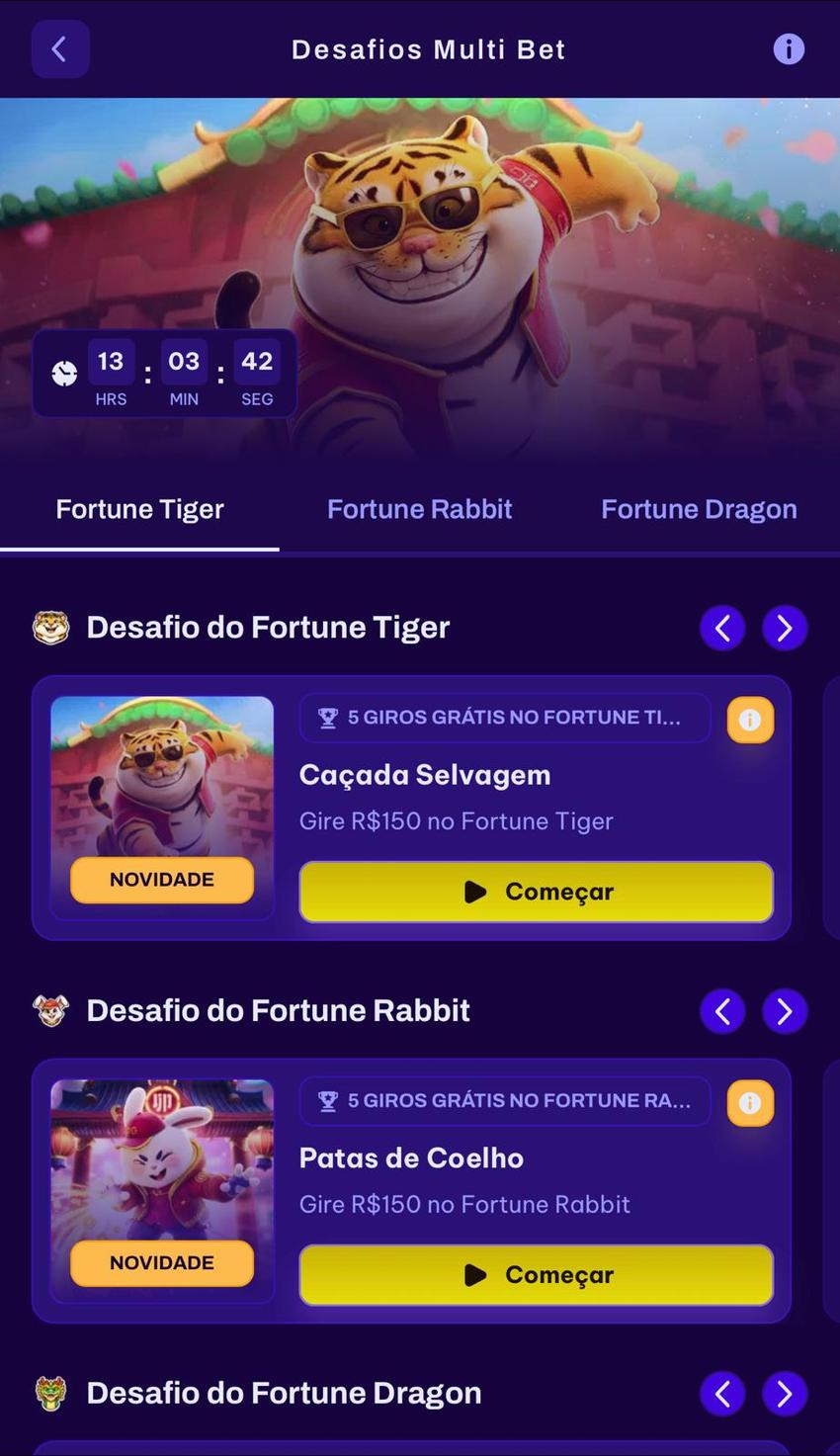Image resolution: width=840 pixels, height=1456 pixels.
Task: Click the HRS value in the countdown display
Action: 111,361
